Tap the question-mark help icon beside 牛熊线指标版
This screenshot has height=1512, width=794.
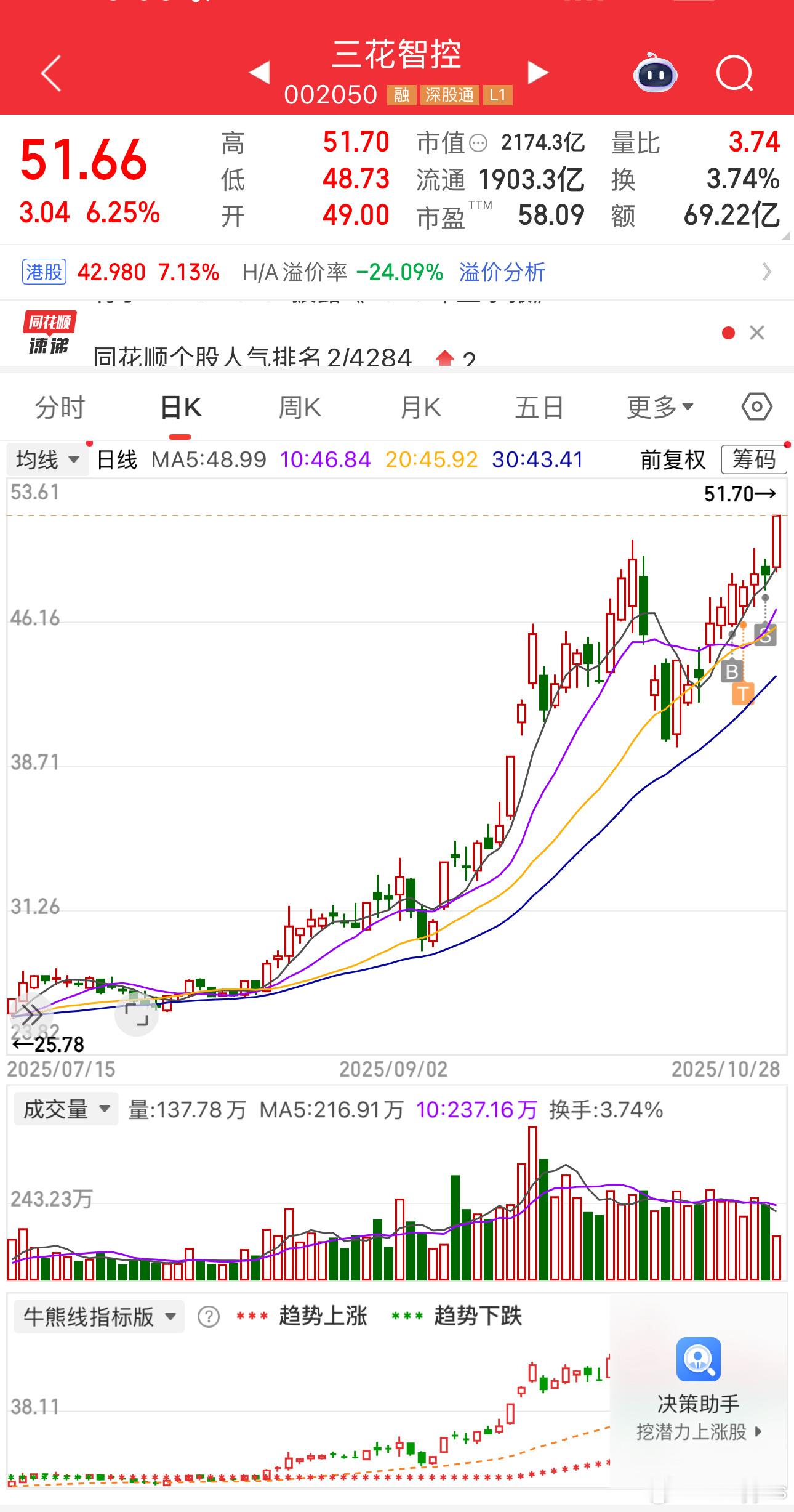coord(207,1317)
